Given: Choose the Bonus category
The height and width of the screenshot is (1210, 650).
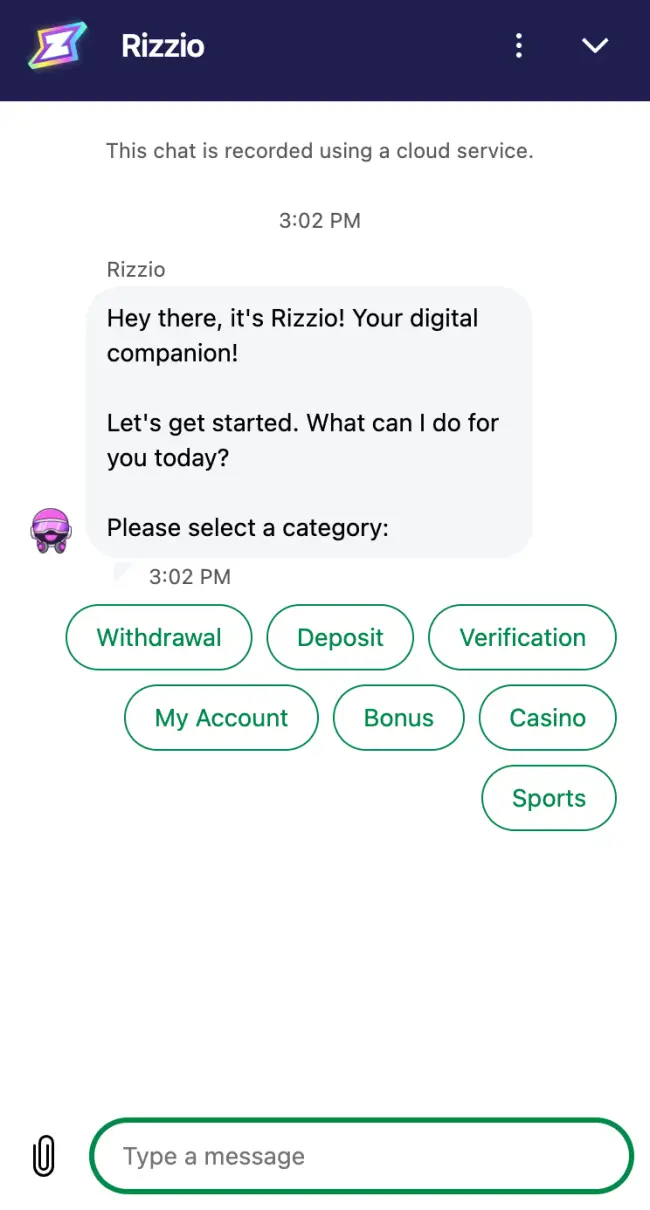Looking at the screenshot, I should tap(398, 718).
